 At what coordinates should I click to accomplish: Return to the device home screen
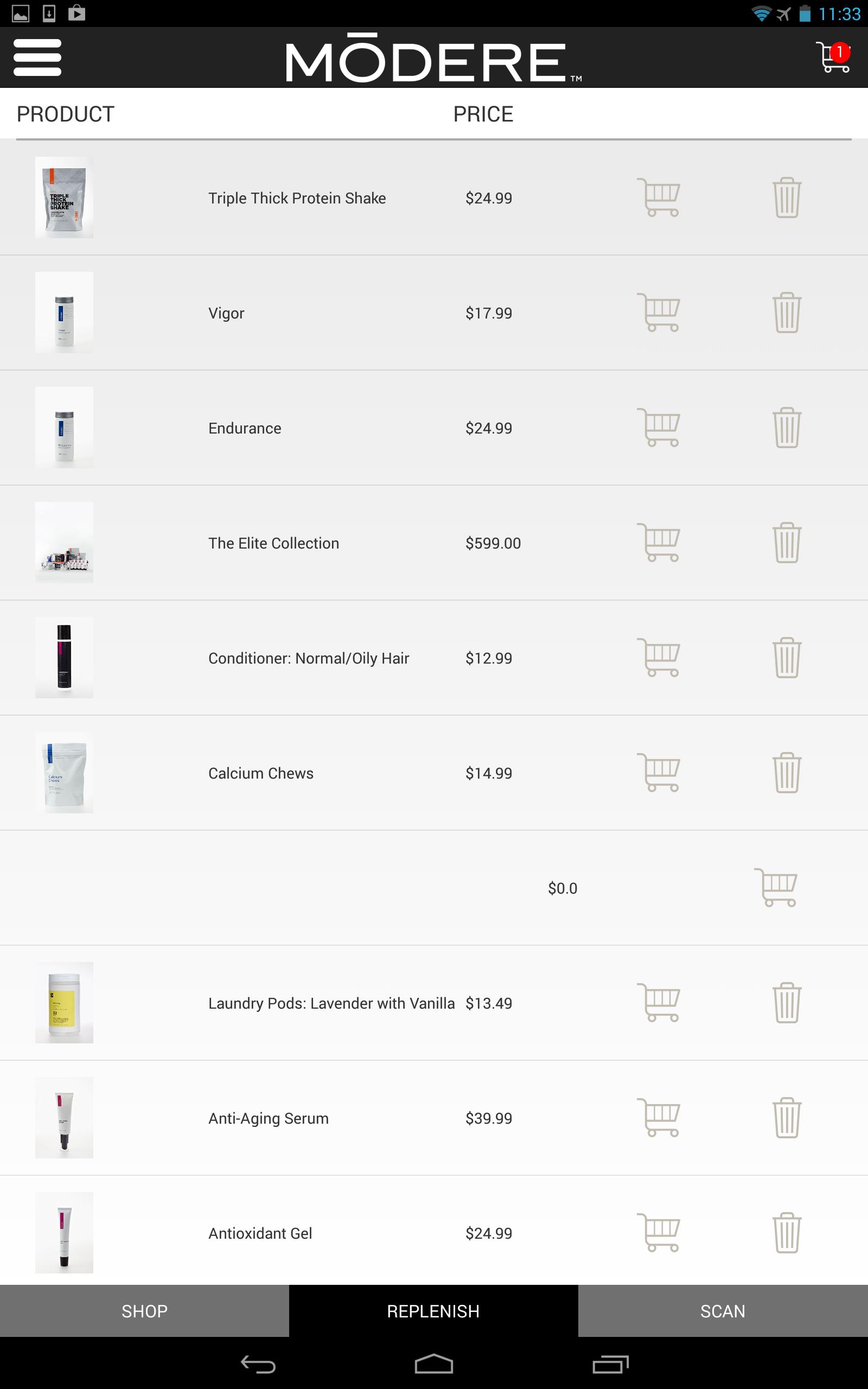tap(433, 1365)
